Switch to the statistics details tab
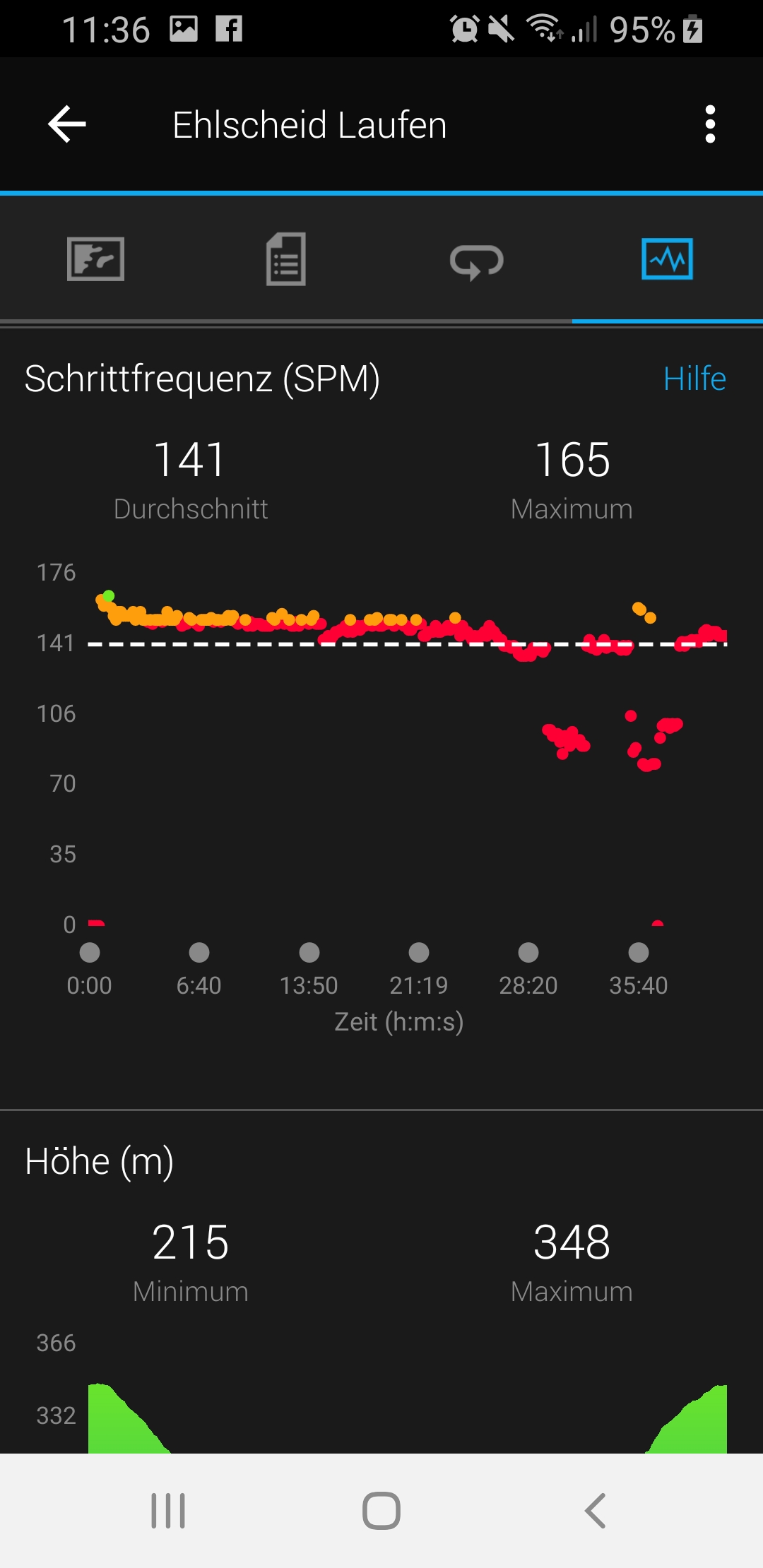This screenshot has width=763, height=1568. coord(286,259)
